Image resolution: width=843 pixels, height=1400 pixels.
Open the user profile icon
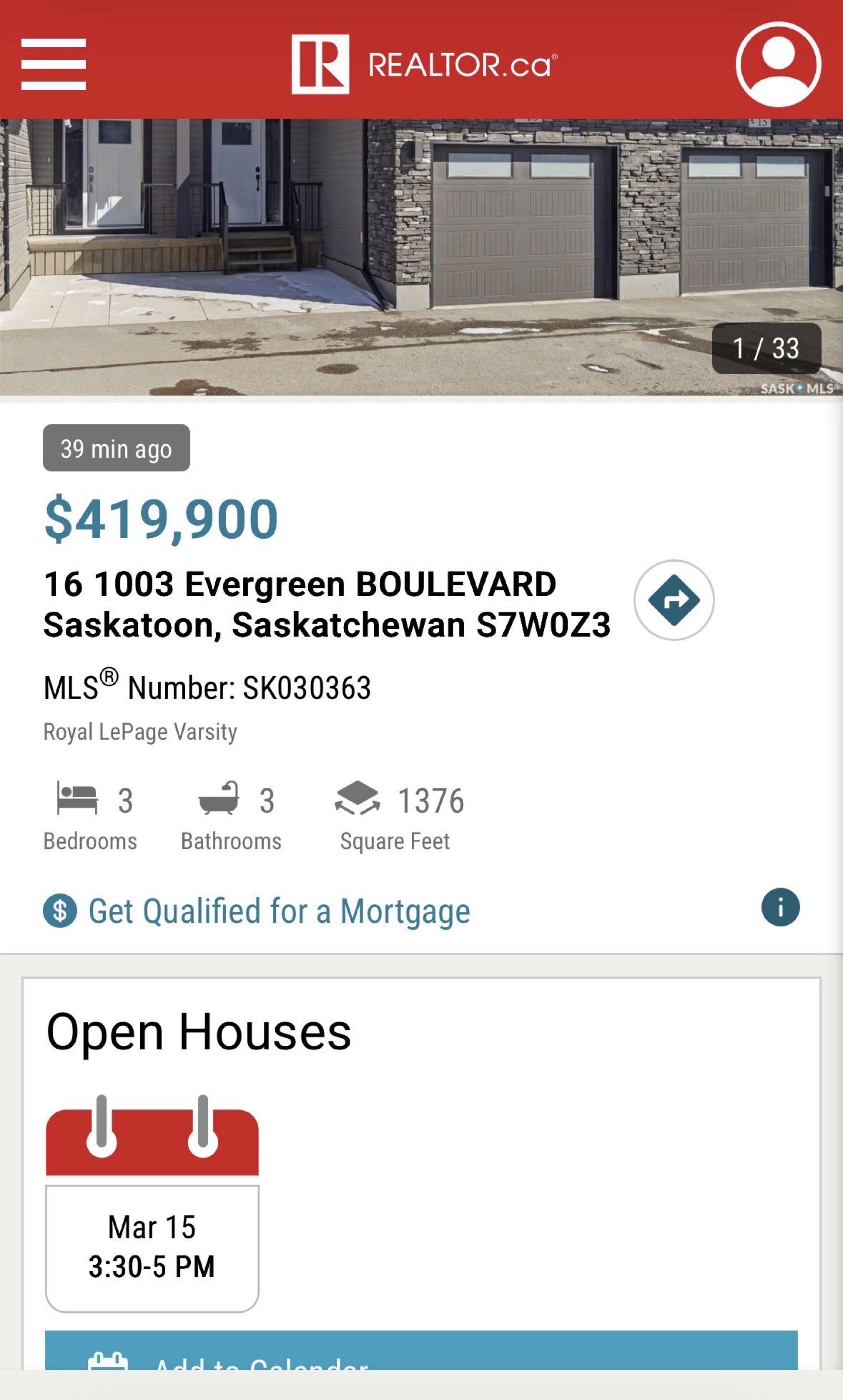point(778,64)
